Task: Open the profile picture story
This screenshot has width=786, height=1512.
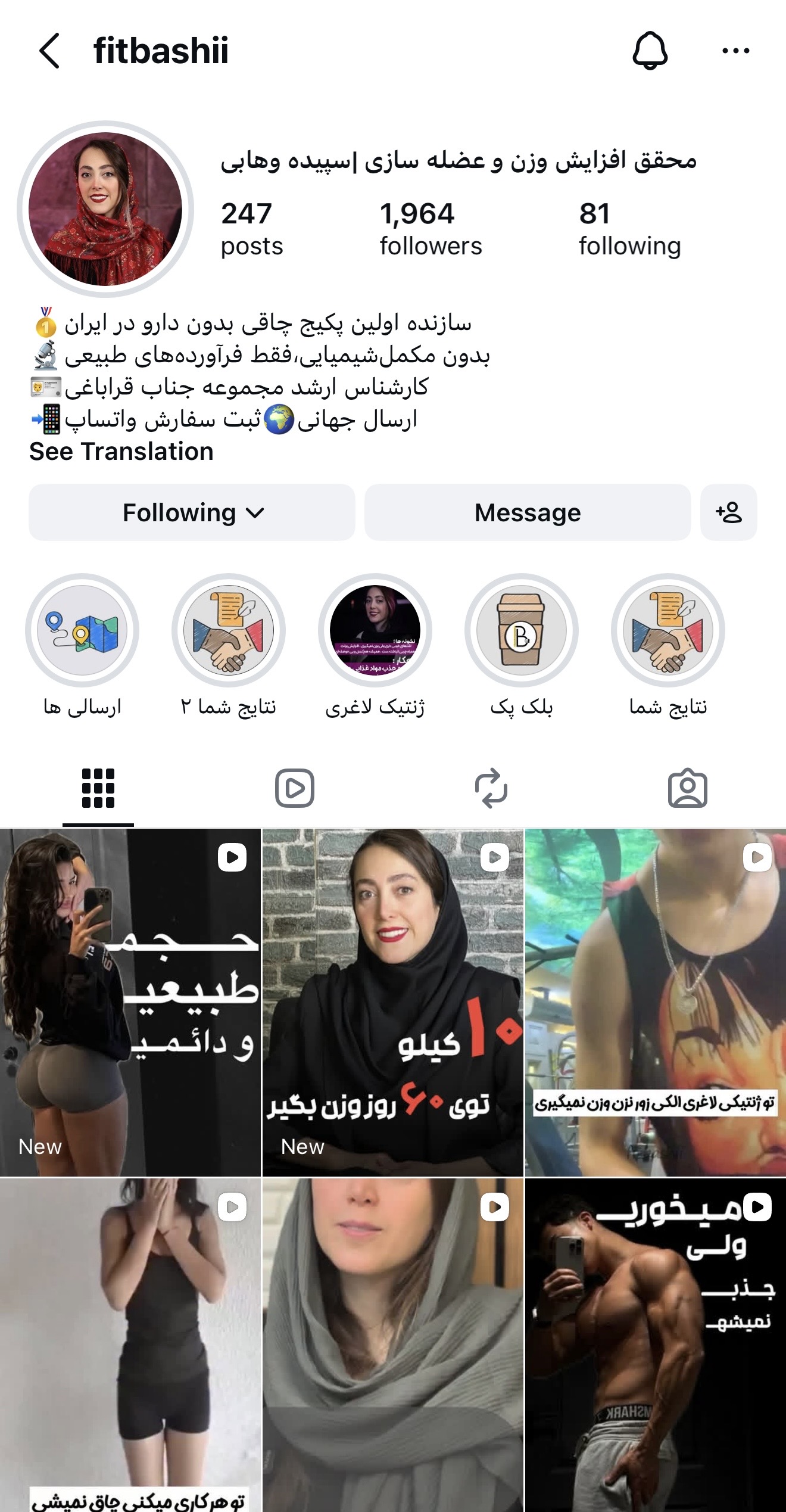Action: [x=105, y=209]
